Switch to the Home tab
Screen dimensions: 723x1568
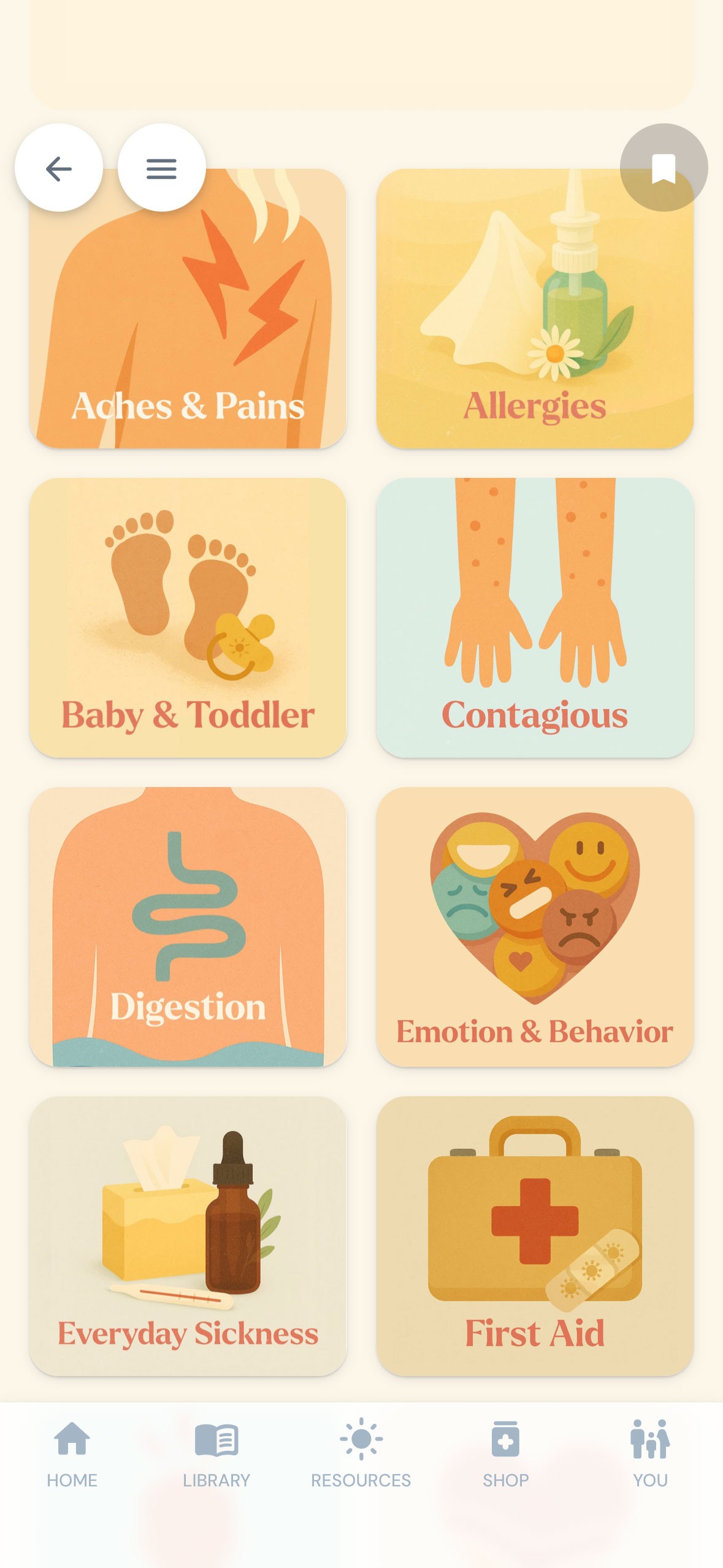(72, 1454)
